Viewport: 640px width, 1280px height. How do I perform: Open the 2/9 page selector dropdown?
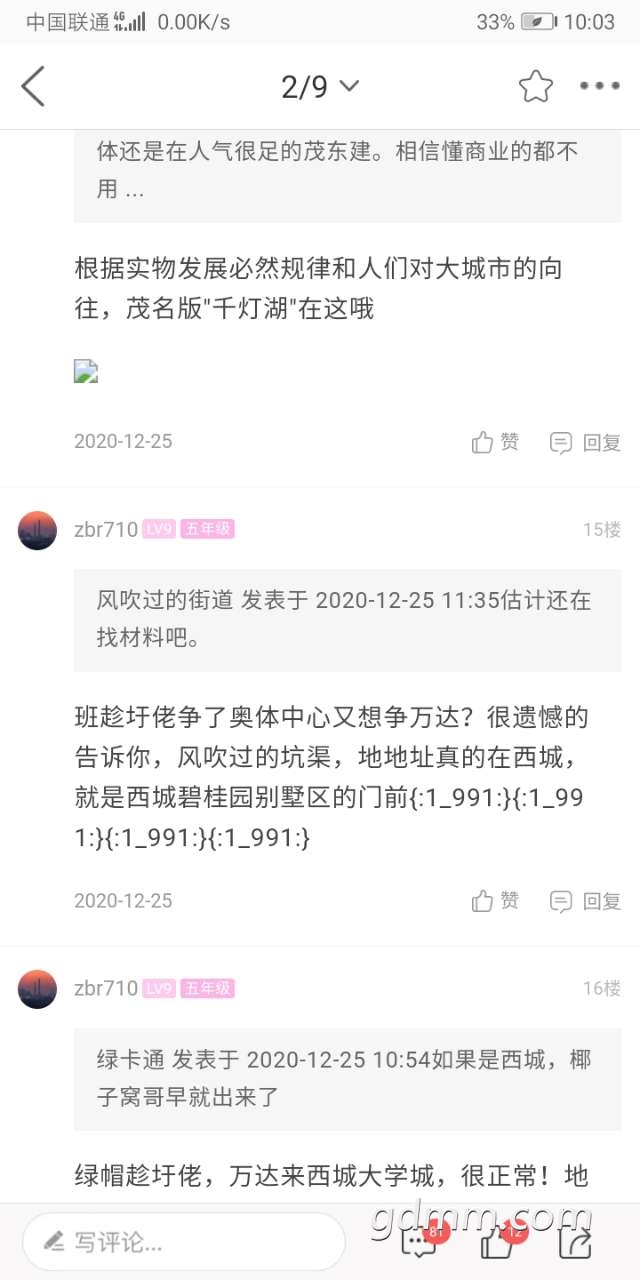(x=319, y=87)
